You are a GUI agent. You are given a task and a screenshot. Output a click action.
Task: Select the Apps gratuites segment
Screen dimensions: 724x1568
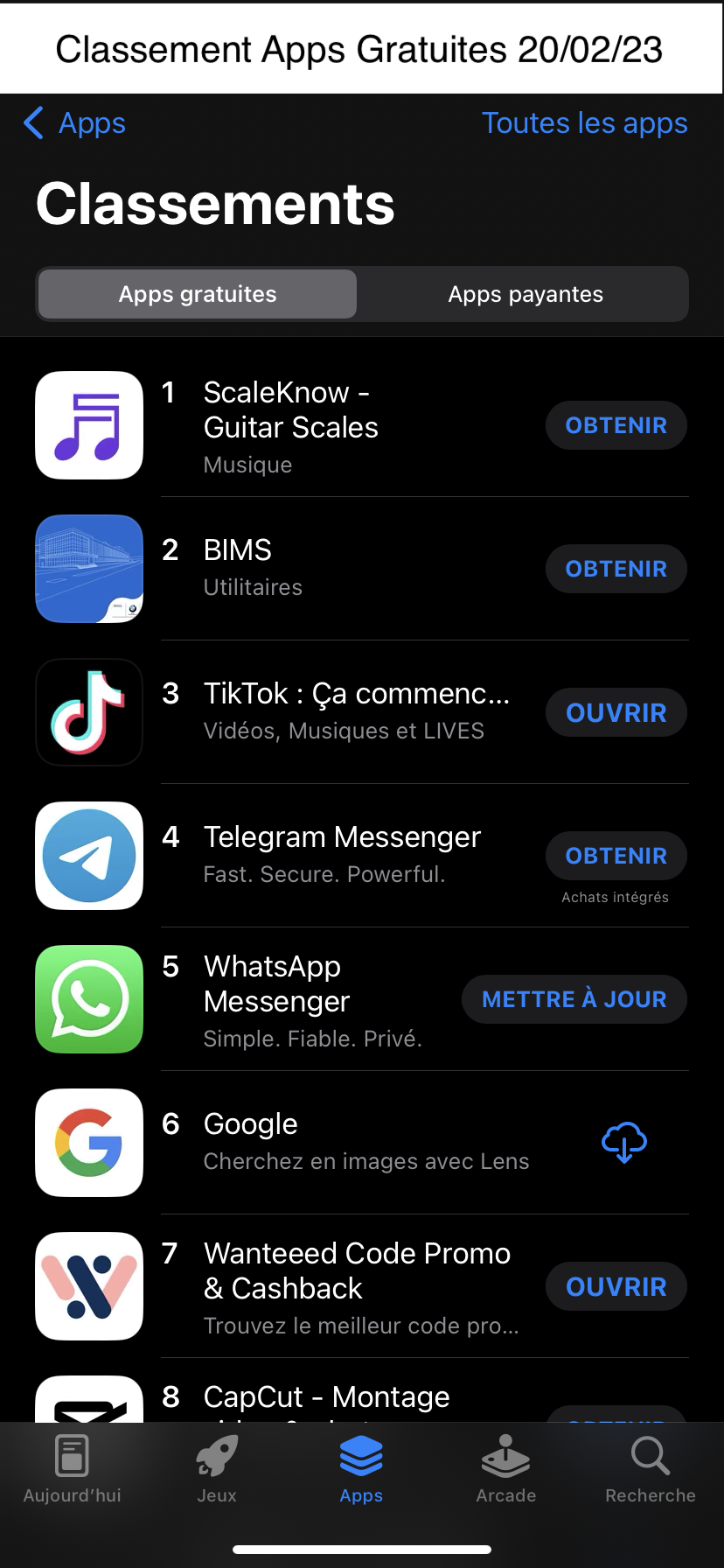(x=198, y=294)
